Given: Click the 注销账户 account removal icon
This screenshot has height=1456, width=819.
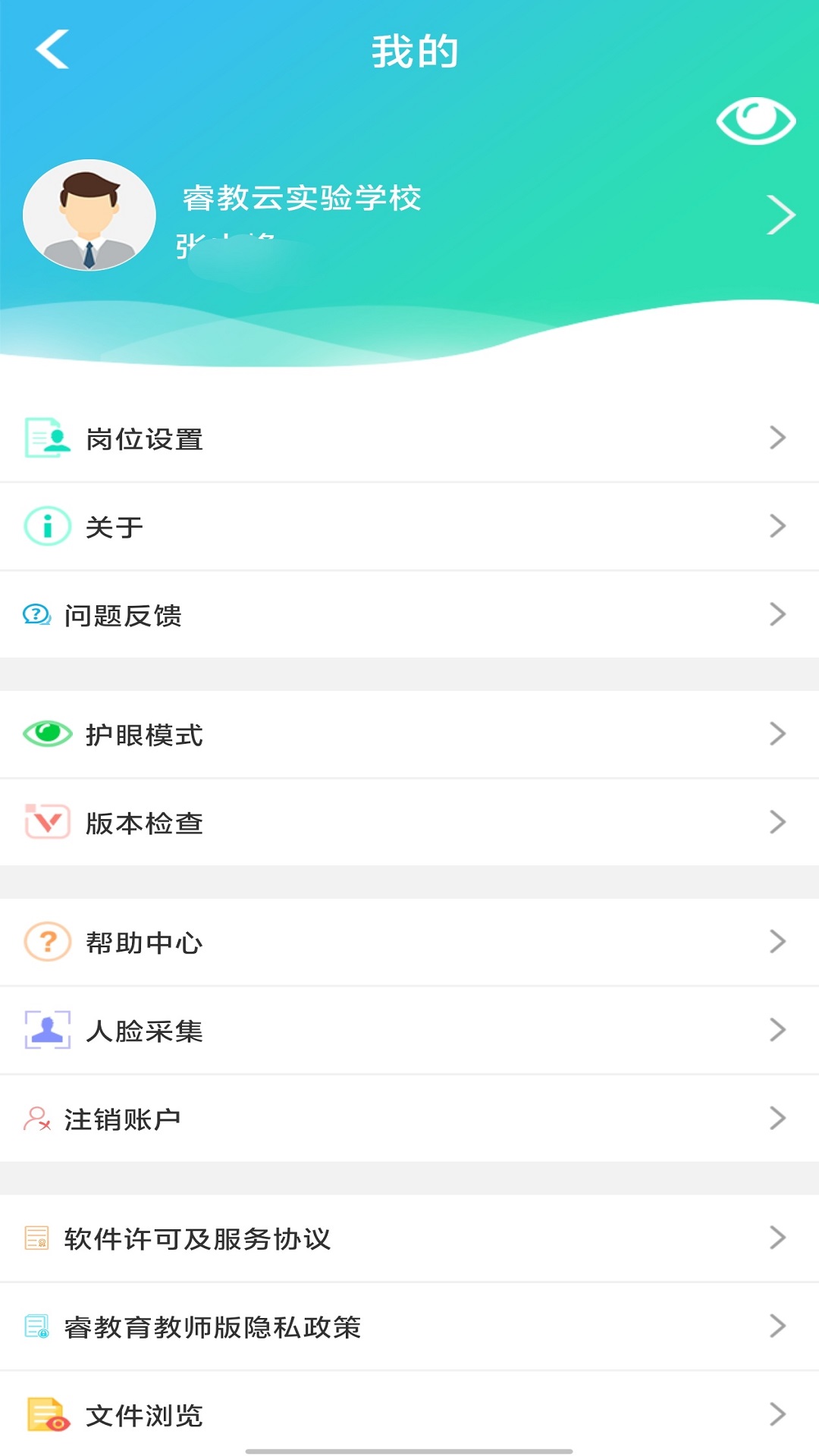Looking at the screenshot, I should [x=38, y=1118].
